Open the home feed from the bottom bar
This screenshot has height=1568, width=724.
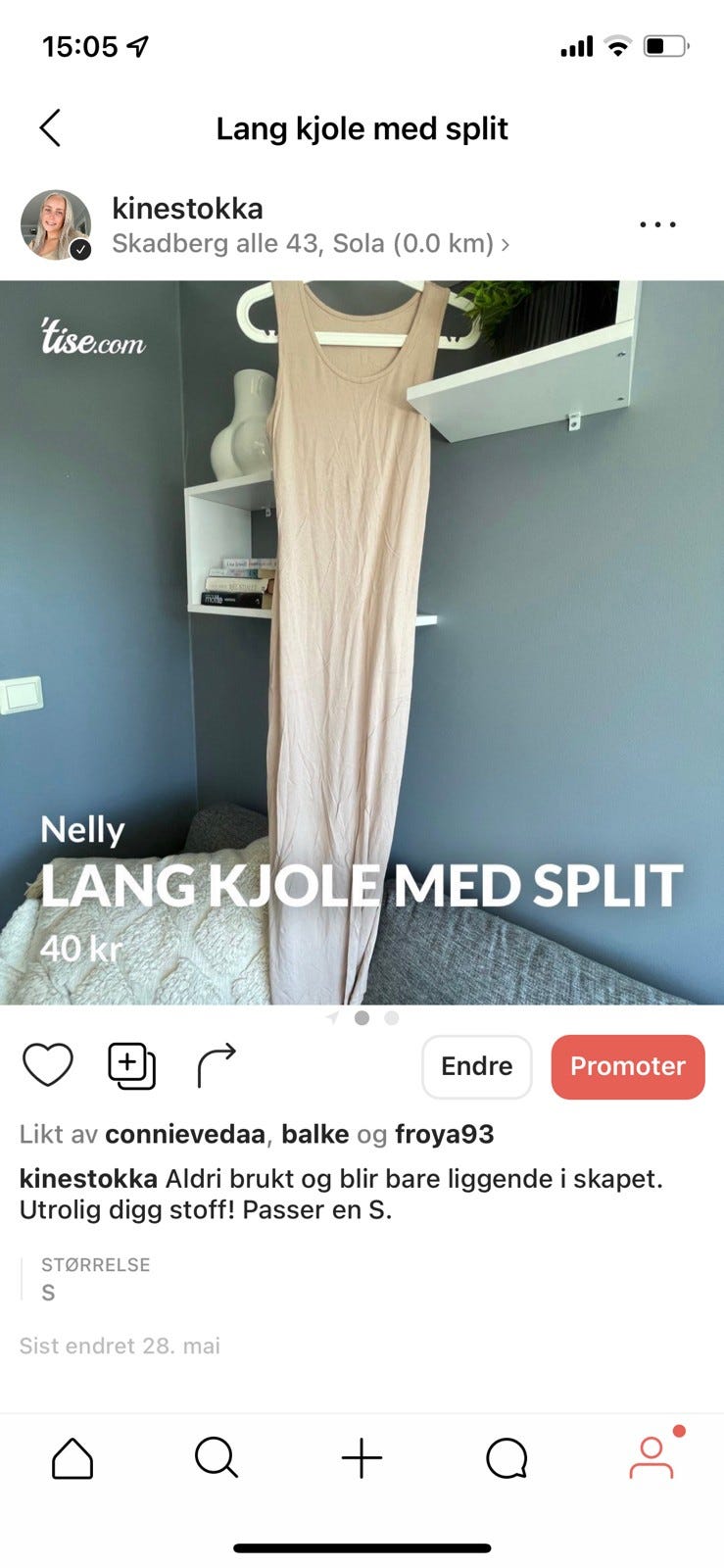point(72,1458)
